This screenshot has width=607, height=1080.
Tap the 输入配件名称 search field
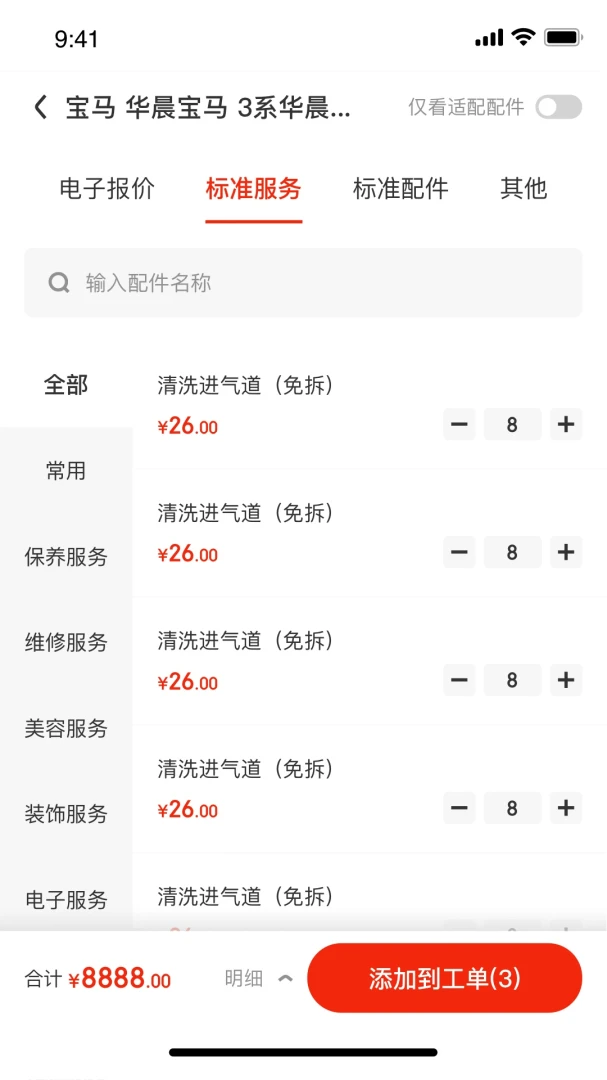tap(303, 283)
